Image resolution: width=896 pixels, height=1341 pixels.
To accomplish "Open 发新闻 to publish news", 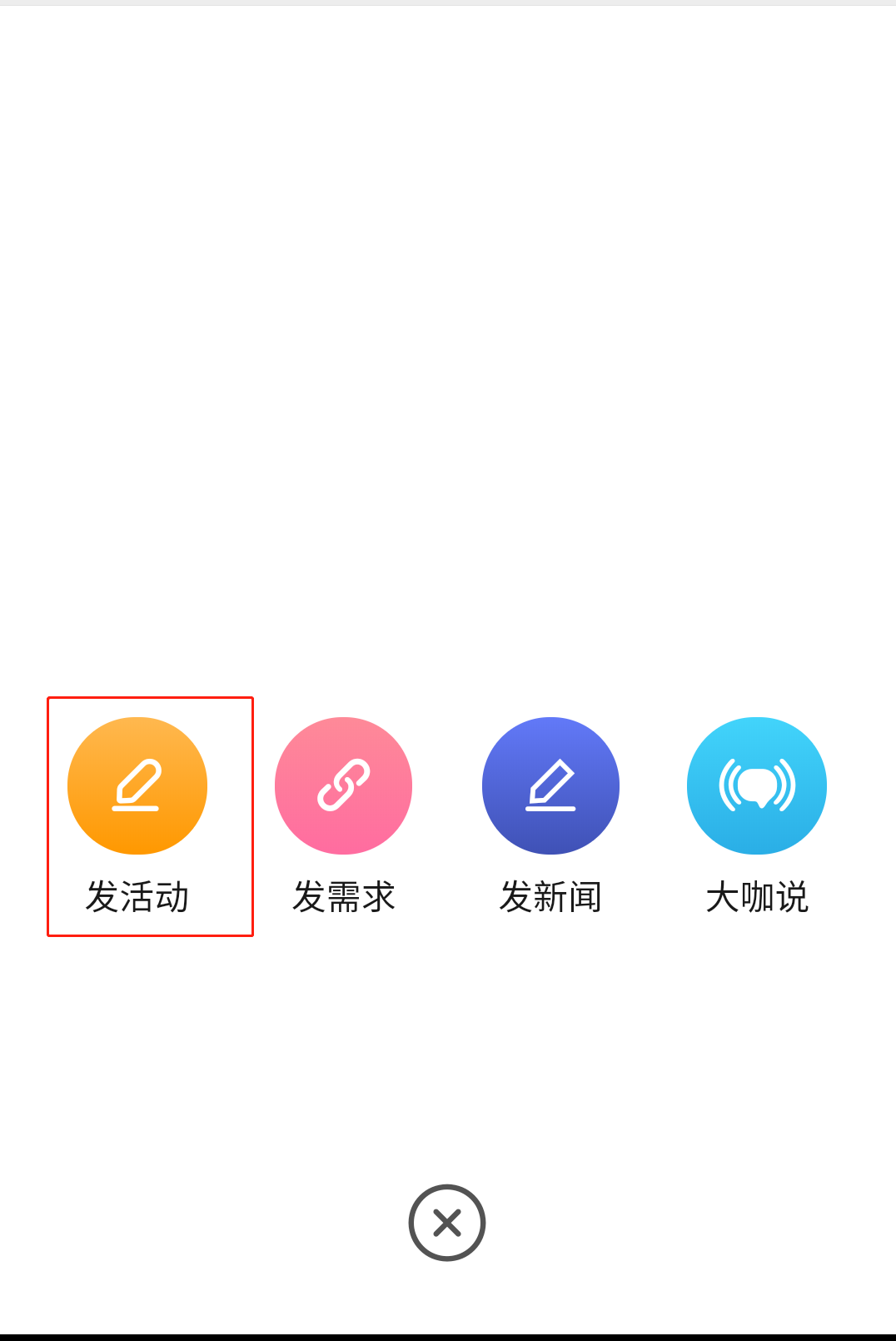I will click(550, 786).
